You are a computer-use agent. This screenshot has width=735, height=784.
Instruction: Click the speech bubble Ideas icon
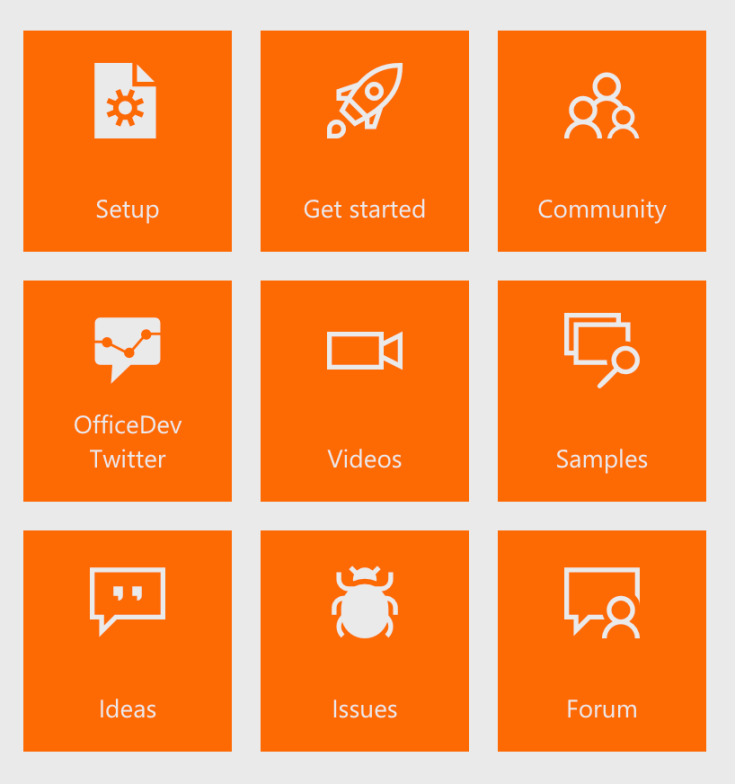127,600
